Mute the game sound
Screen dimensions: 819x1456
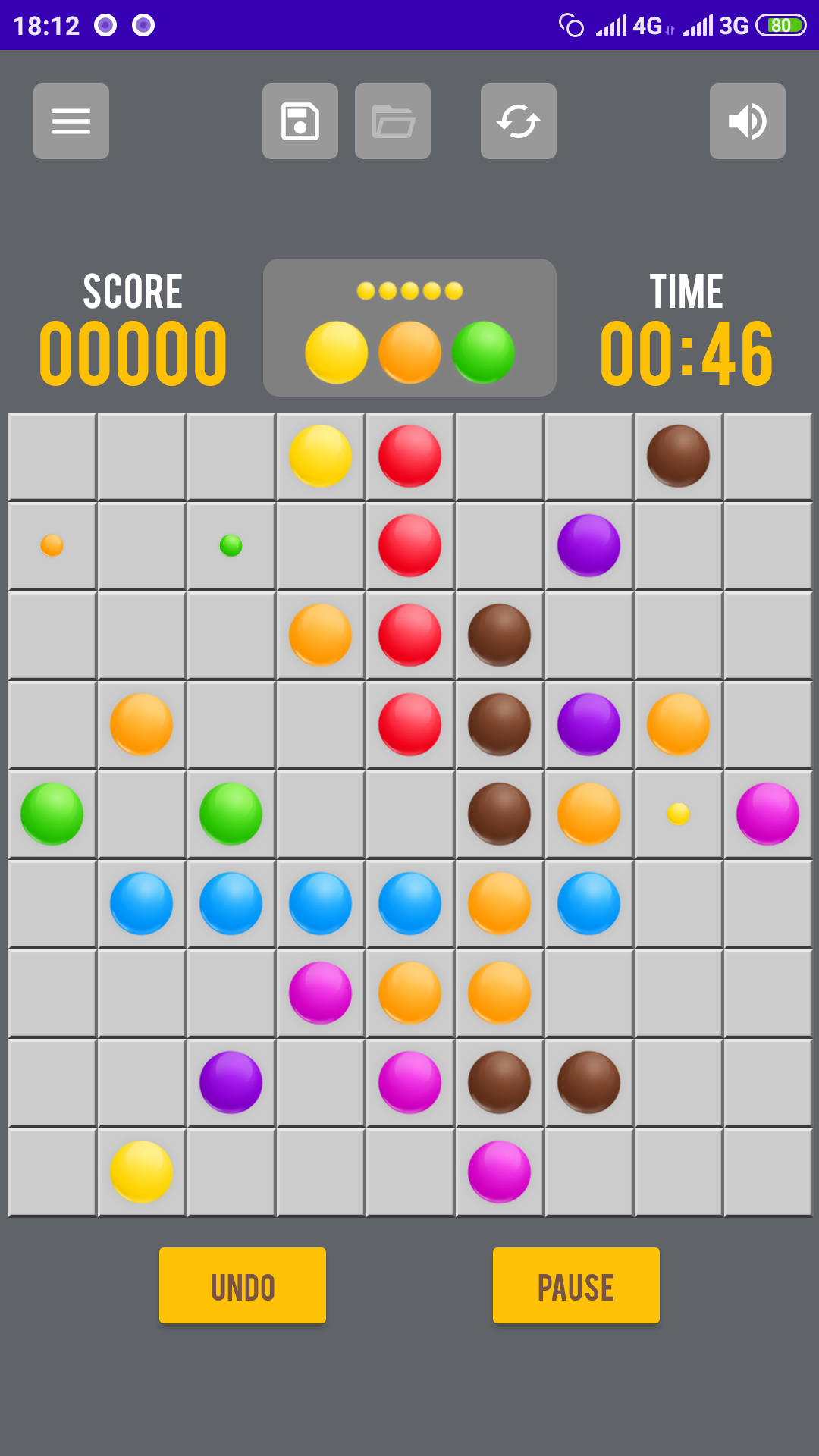[x=748, y=121]
